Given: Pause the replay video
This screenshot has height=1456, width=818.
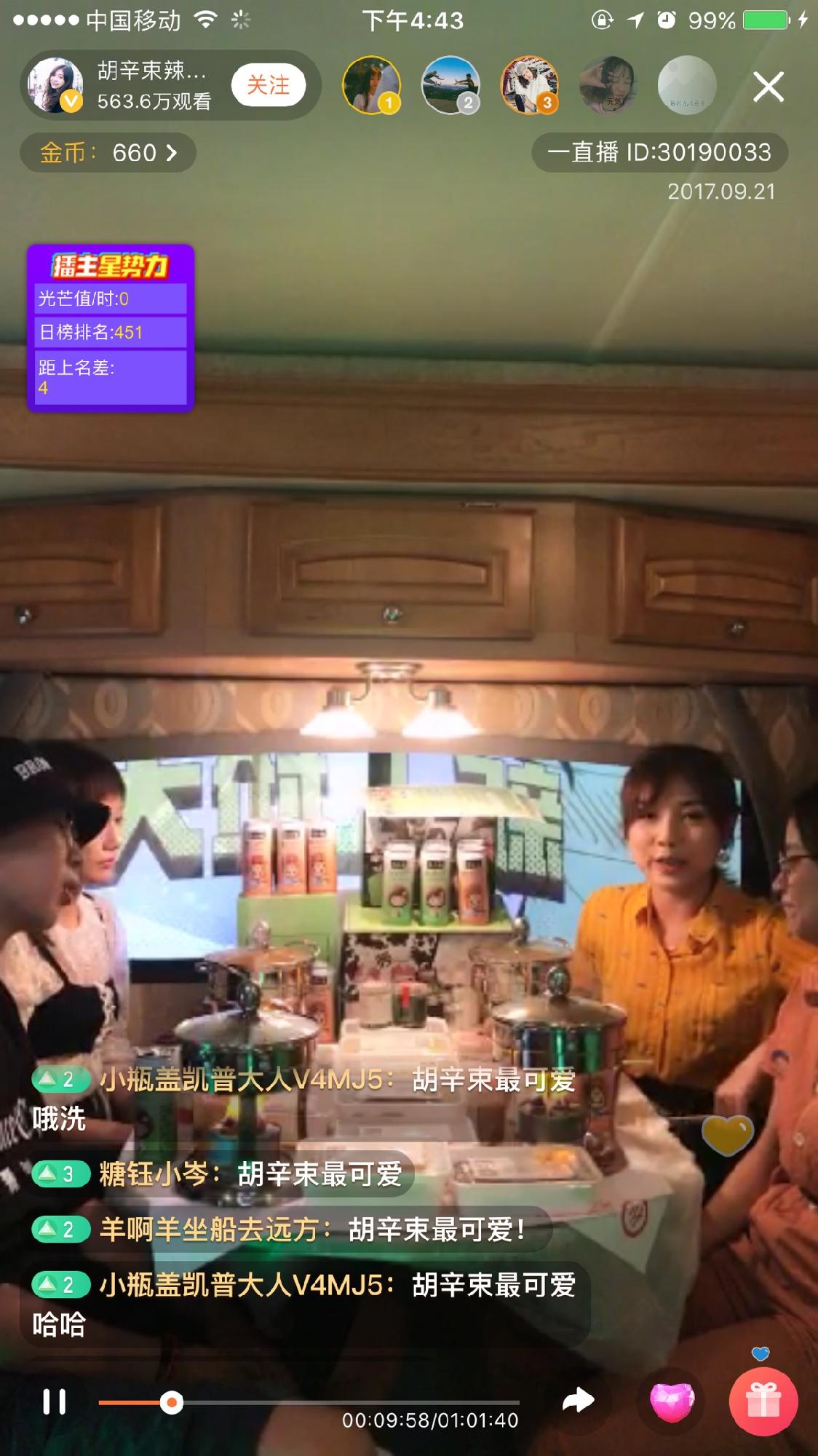Looking at the screenshot, I should coord(55,1401).
